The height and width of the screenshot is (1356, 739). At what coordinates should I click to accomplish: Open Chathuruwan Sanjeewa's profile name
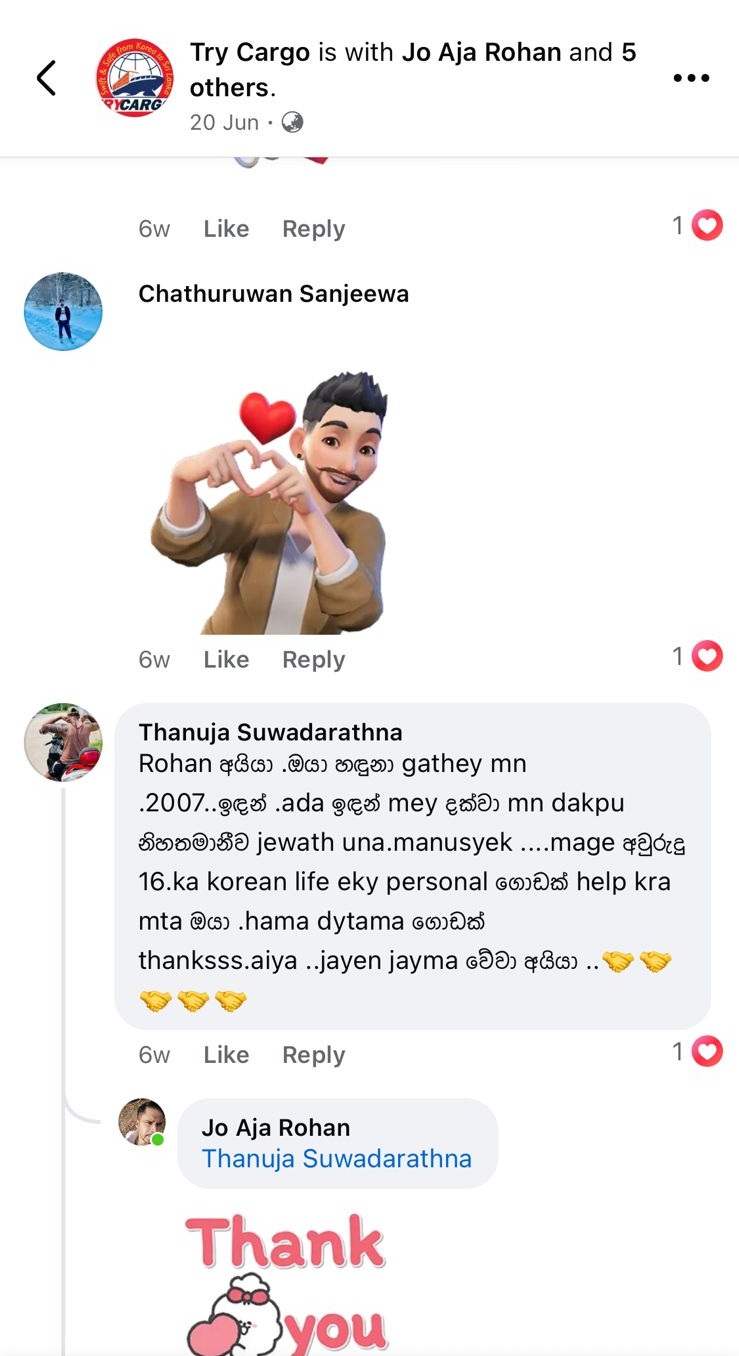(273, 294)
